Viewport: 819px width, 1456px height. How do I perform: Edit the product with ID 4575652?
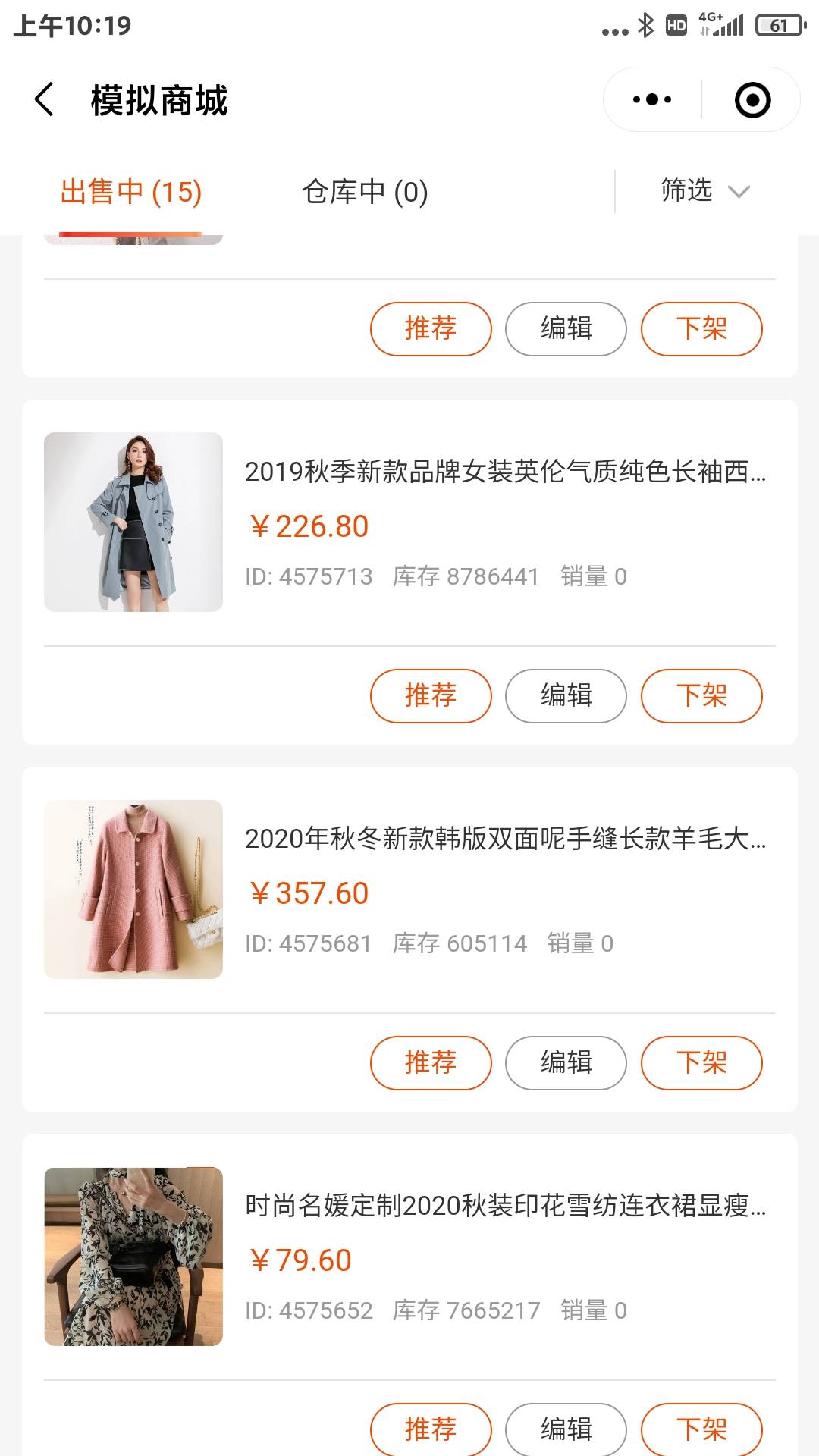[566, 1429]
